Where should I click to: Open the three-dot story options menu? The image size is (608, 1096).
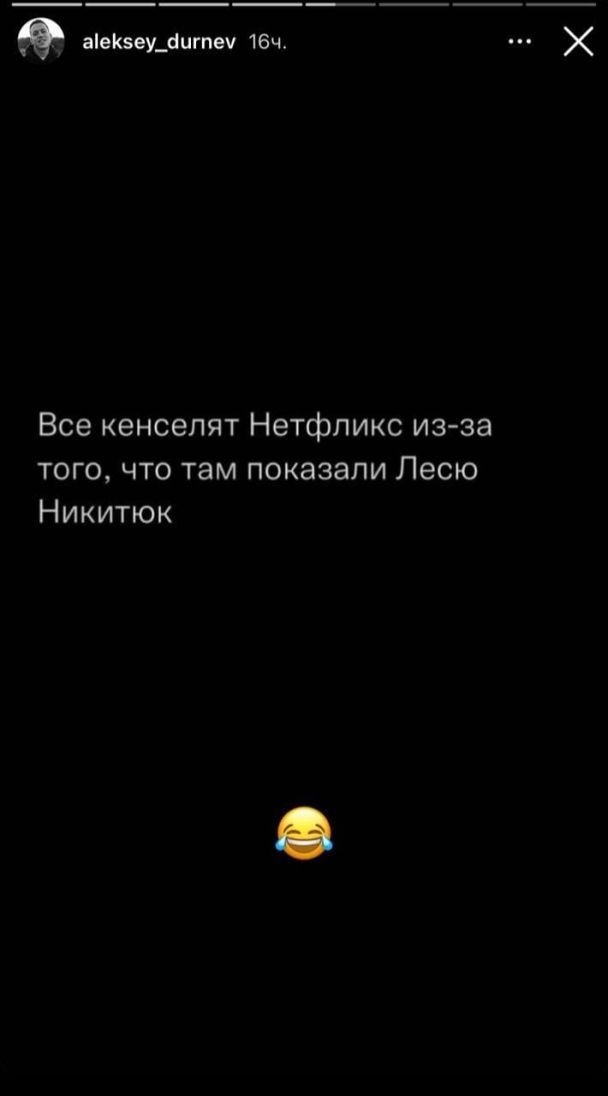pos(520,42)
